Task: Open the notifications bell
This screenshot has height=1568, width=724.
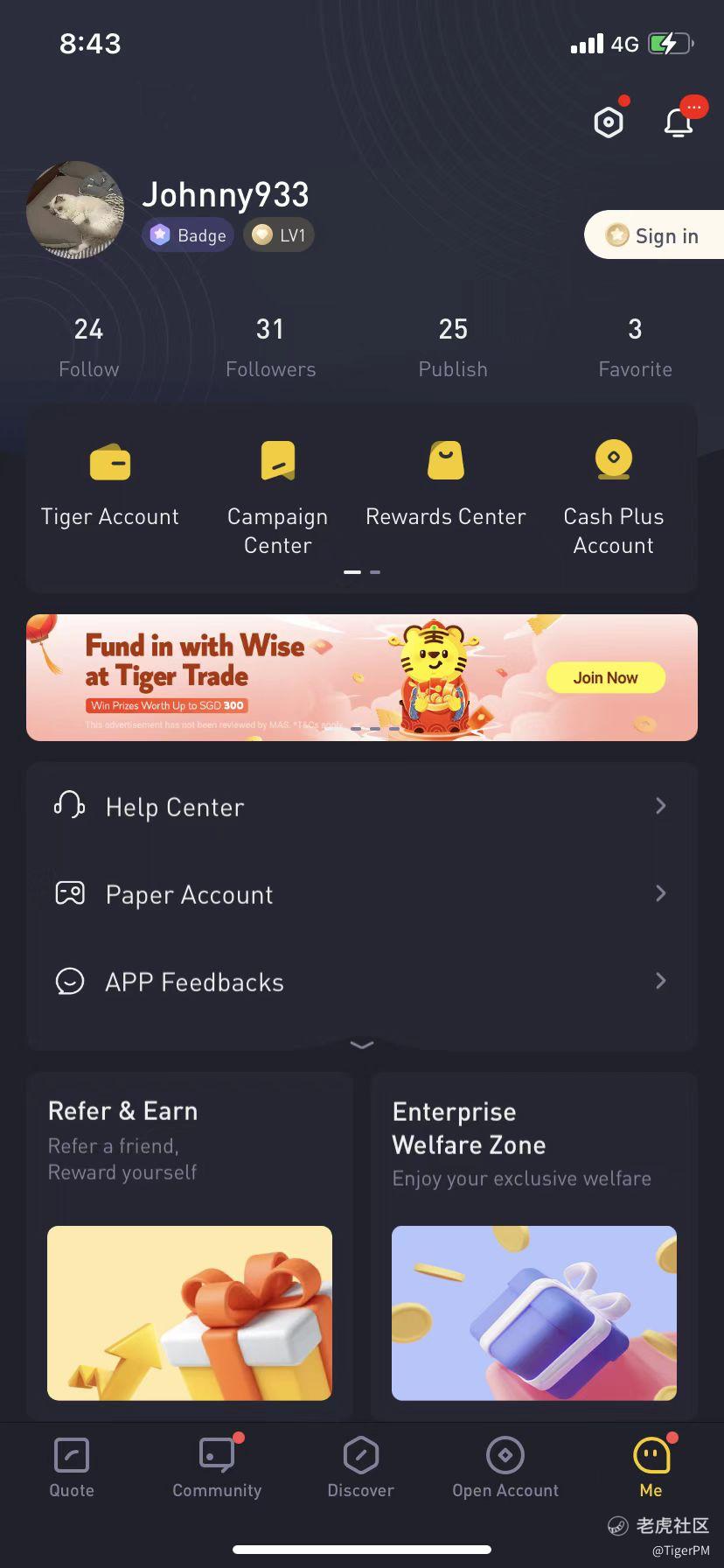Action: point(679,122)
